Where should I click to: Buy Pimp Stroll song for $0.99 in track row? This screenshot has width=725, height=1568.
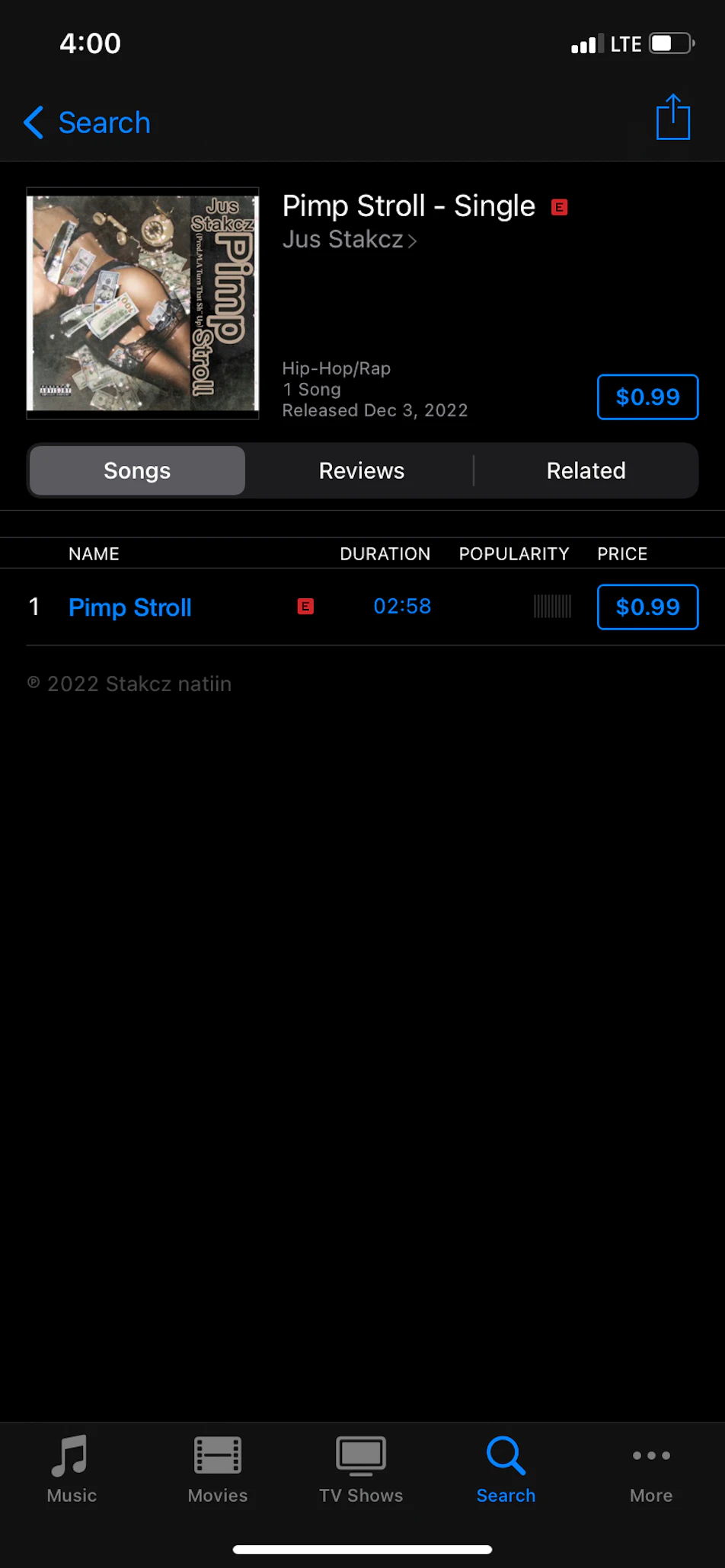647,607
